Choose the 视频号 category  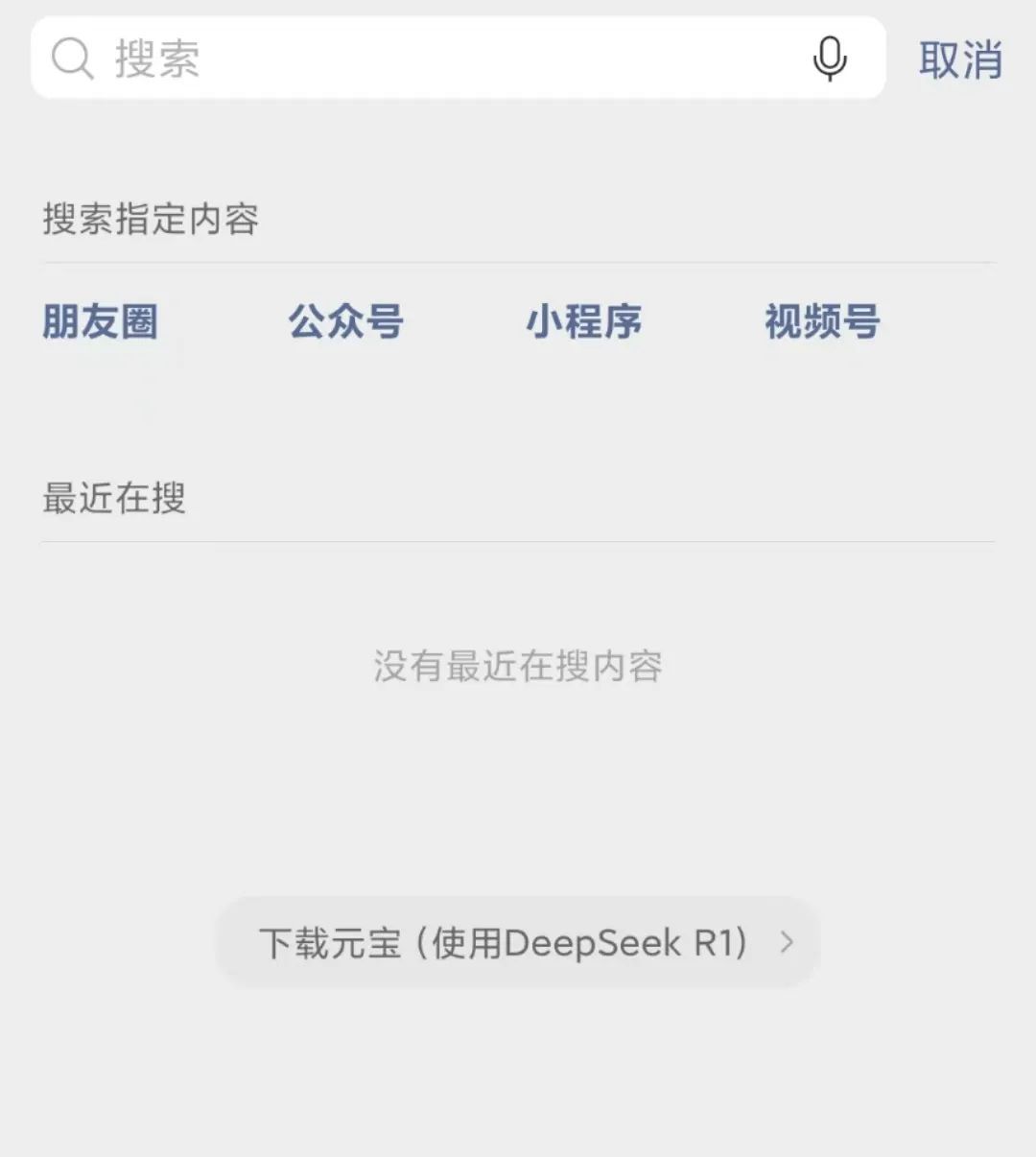click(821, 322)
